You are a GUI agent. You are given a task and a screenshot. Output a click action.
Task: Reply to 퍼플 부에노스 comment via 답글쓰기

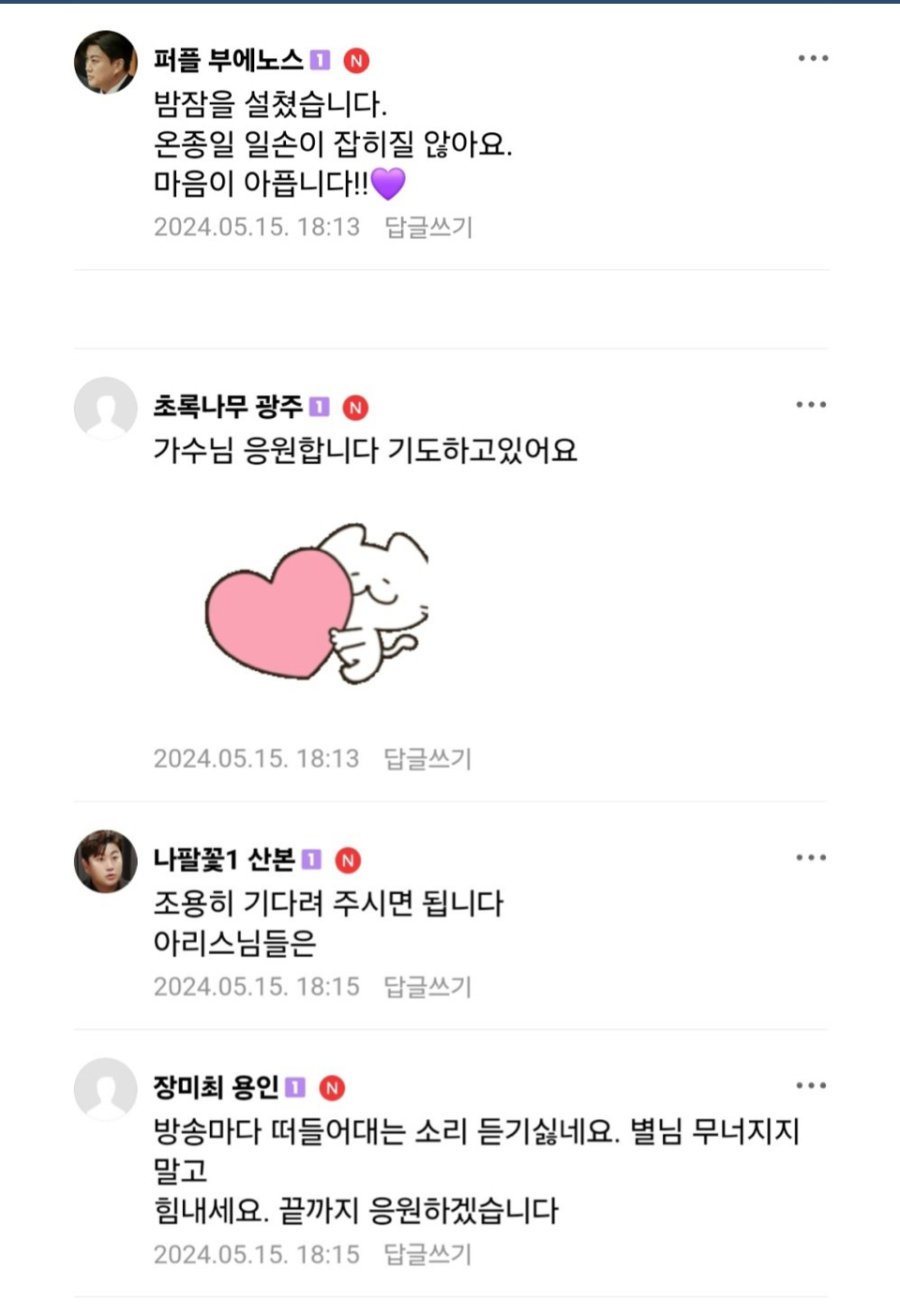click(x=428, y=227)
